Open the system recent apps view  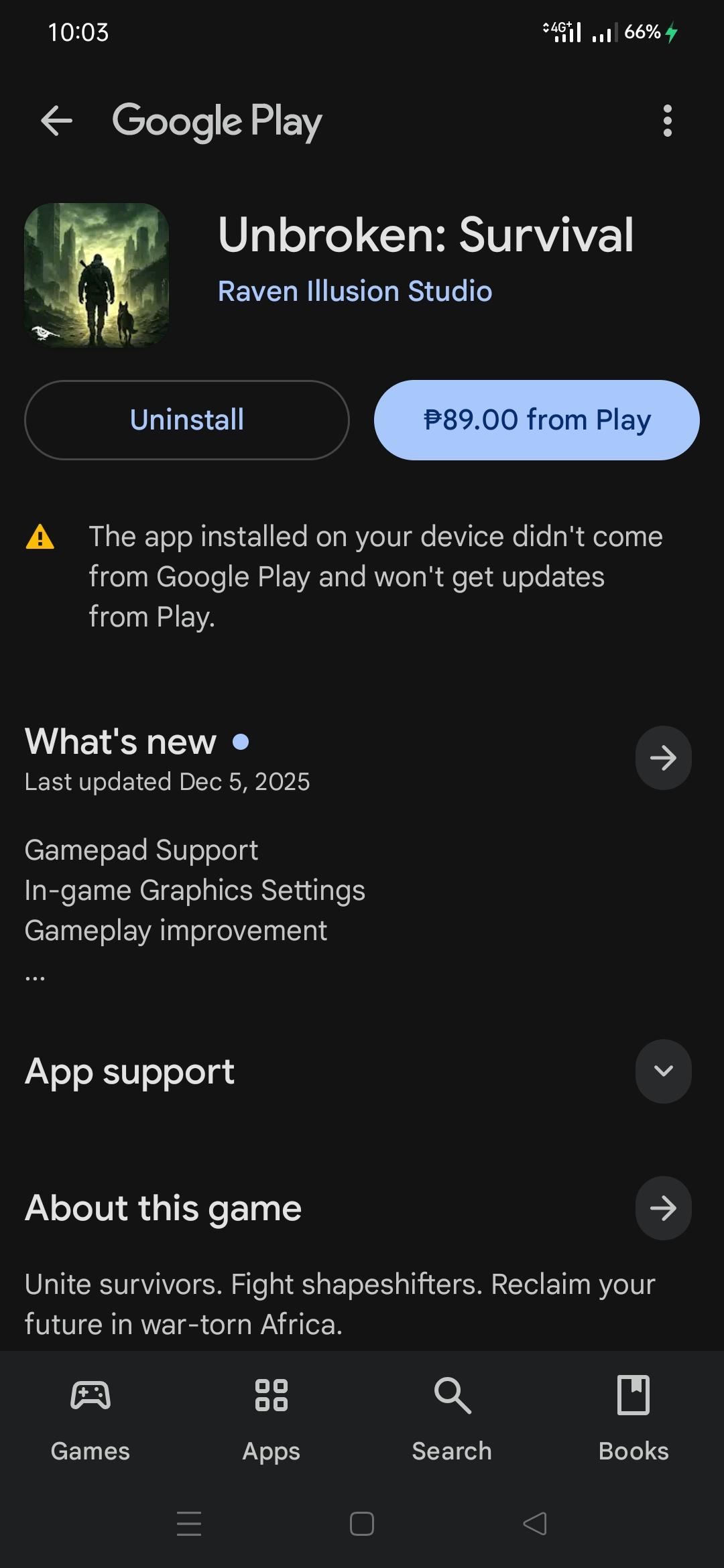[x=189, y=1524]
